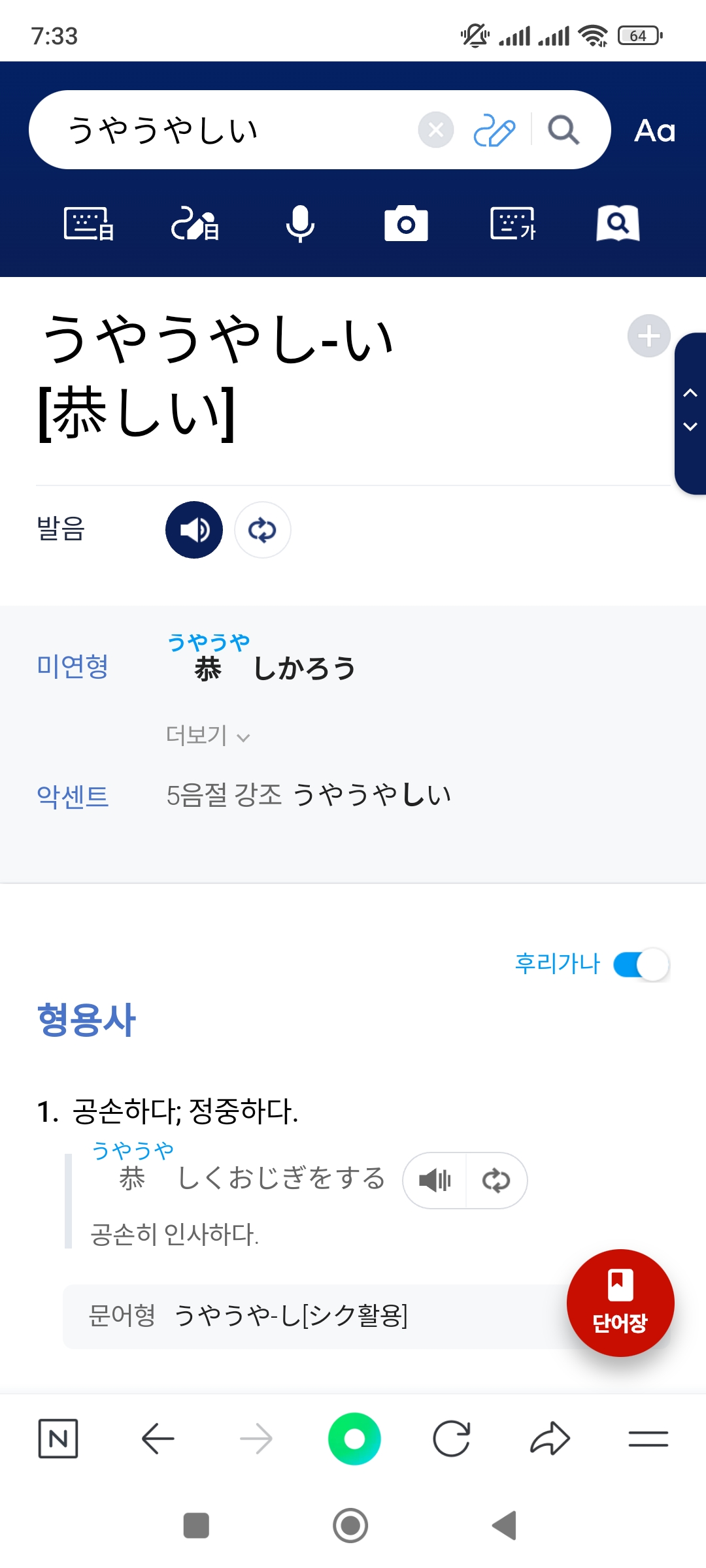Open microphone voice search

(x=300, y=224)
